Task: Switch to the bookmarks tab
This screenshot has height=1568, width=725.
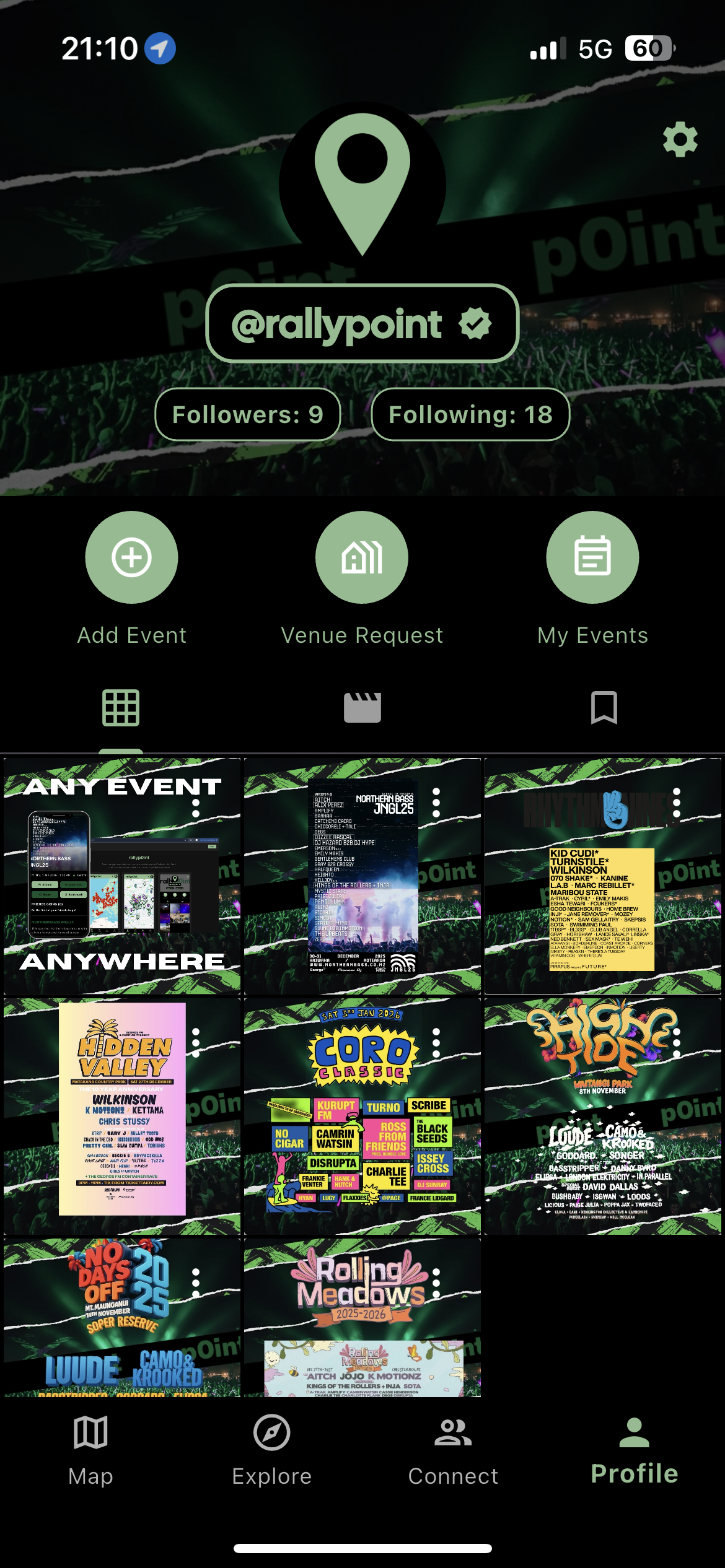Action: click(604, 707)
